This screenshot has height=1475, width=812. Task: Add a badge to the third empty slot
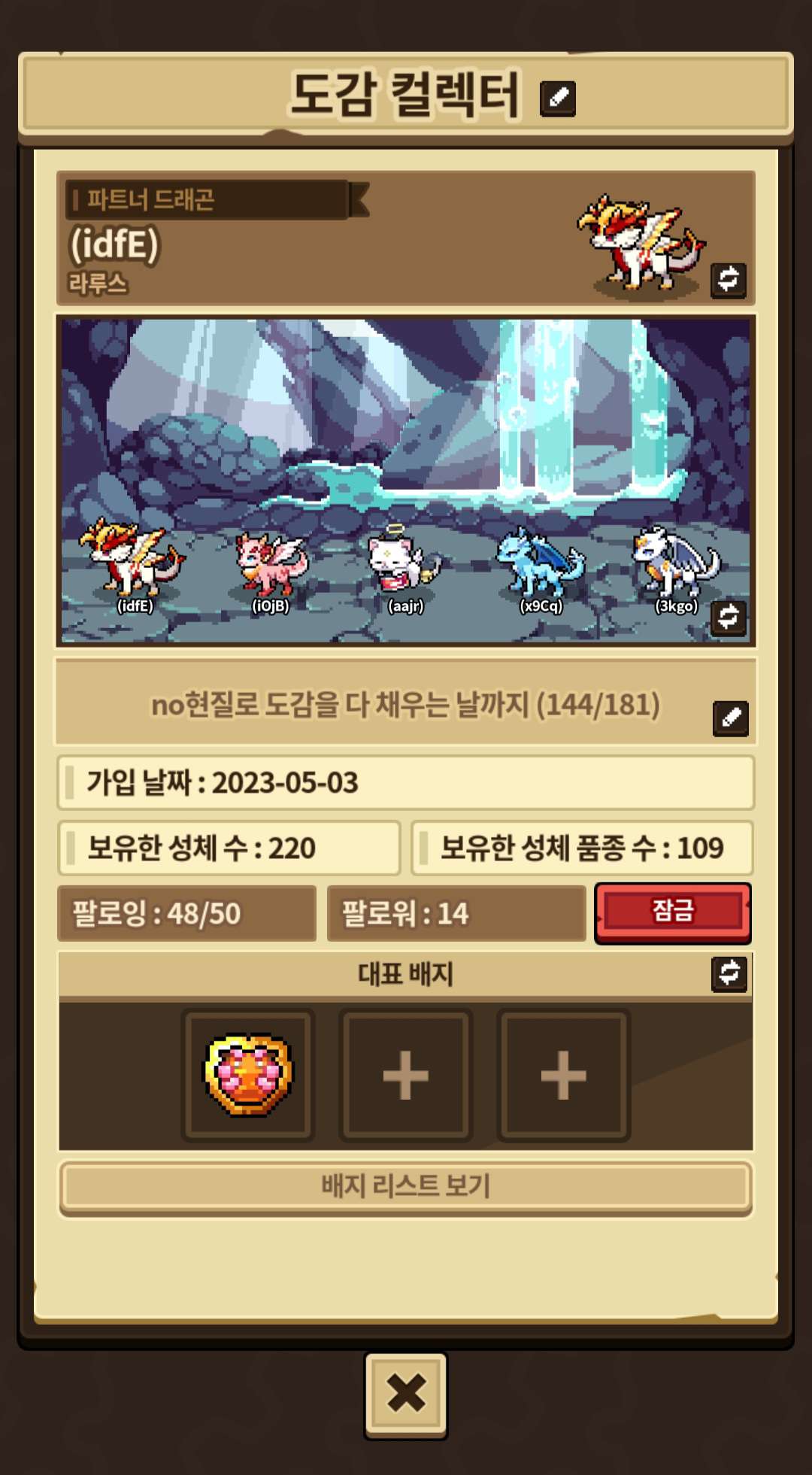[564, 1075]
